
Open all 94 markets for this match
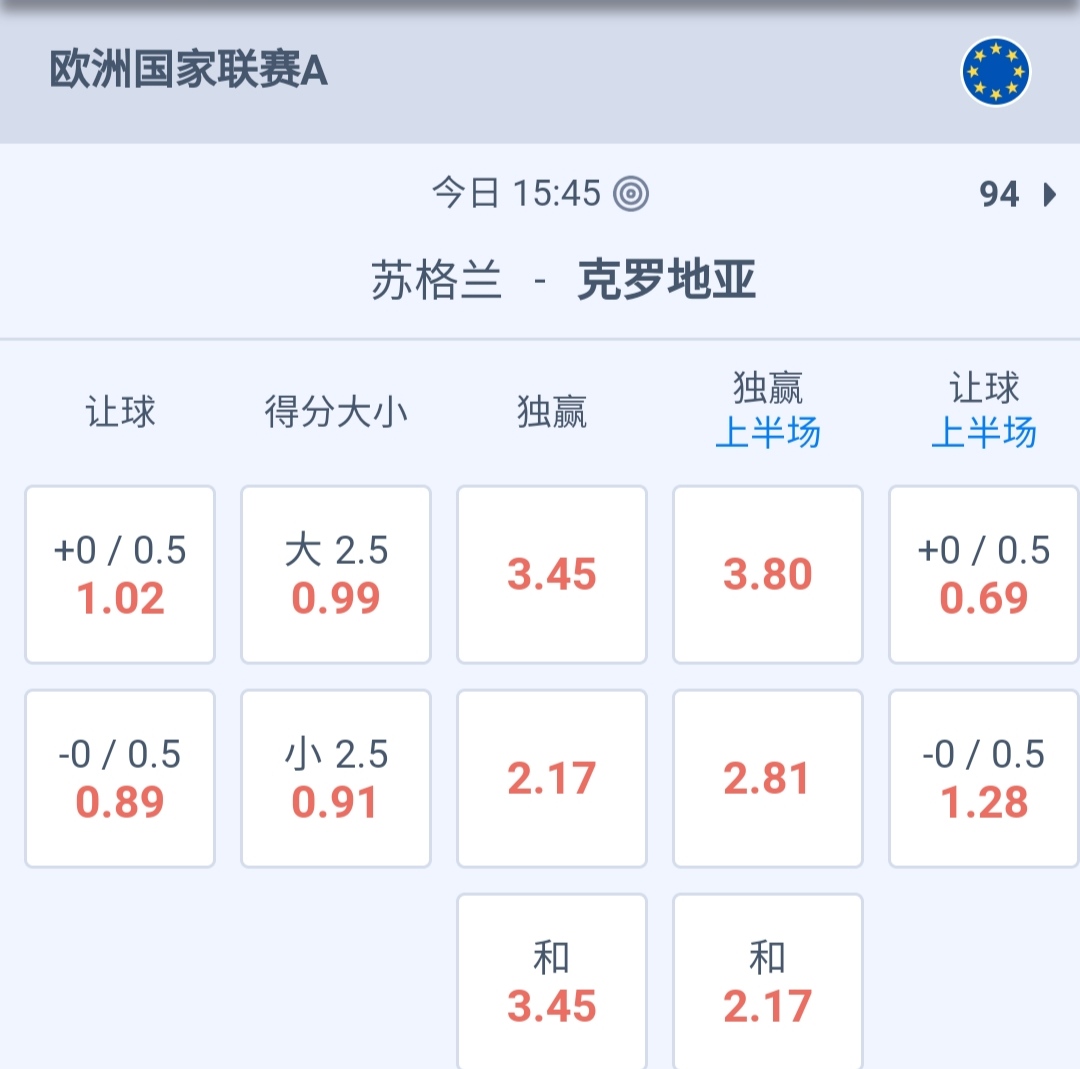(x=1017, y=194)
